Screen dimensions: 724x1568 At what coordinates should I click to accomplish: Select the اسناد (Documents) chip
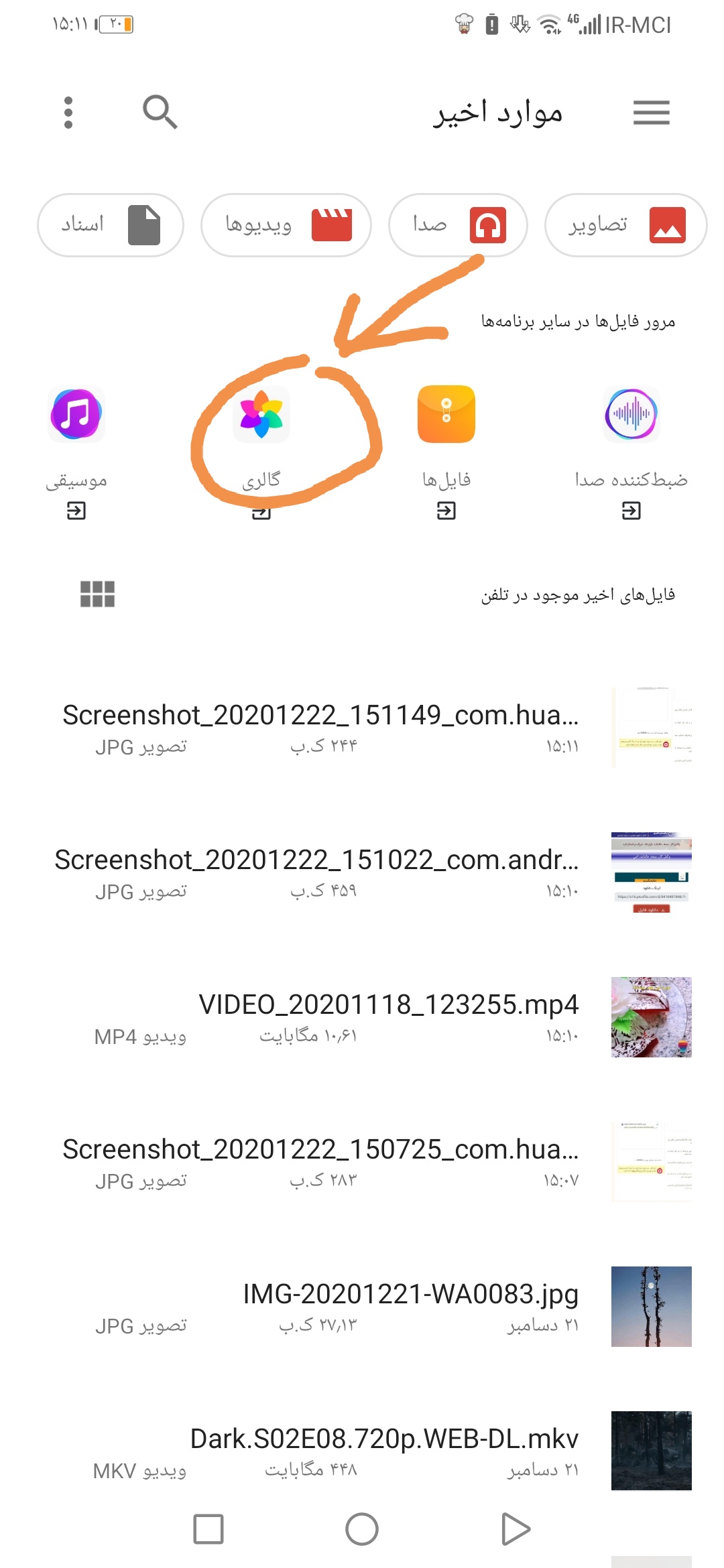pyautogui.click(x=111, y=224)
